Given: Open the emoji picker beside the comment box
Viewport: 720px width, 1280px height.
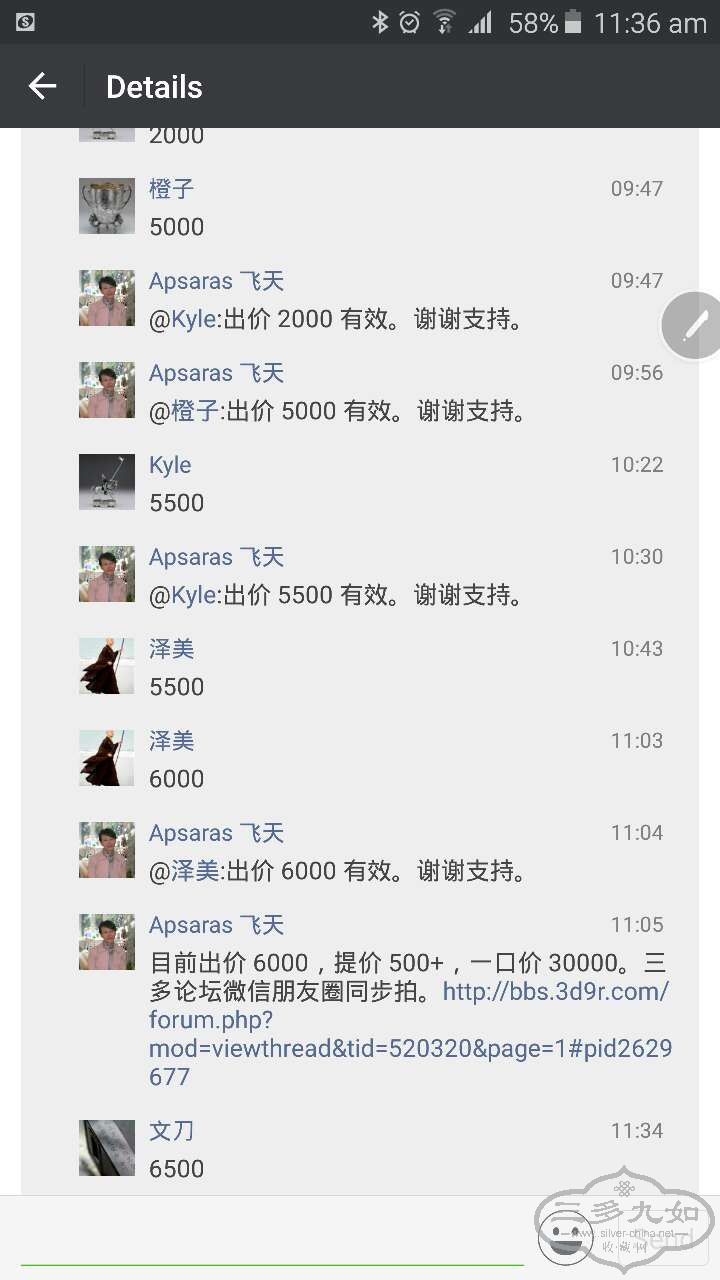Looking at the screenshot, I should [565, 1236].
